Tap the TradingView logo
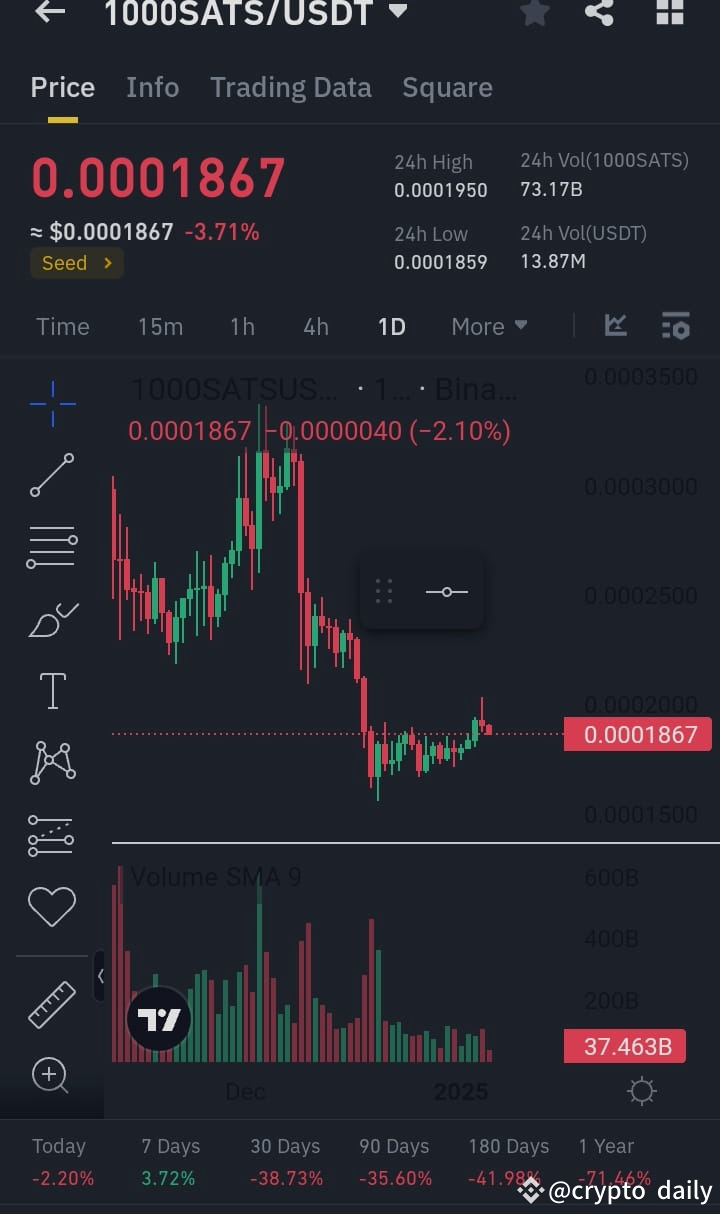 [158, 1016]
